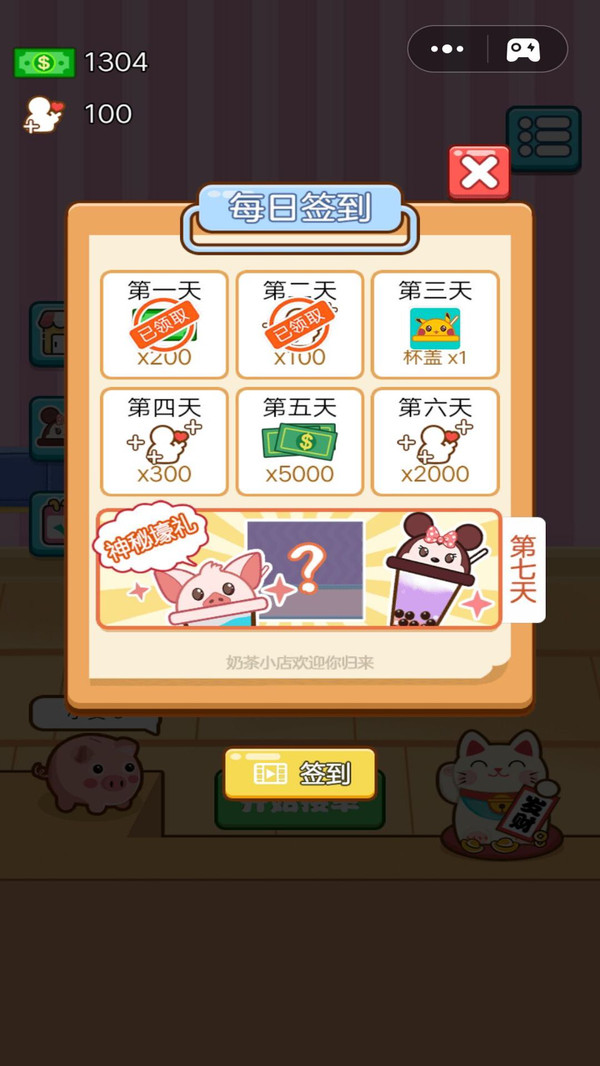Close the daily sign-in dialog

pos(478,173)
